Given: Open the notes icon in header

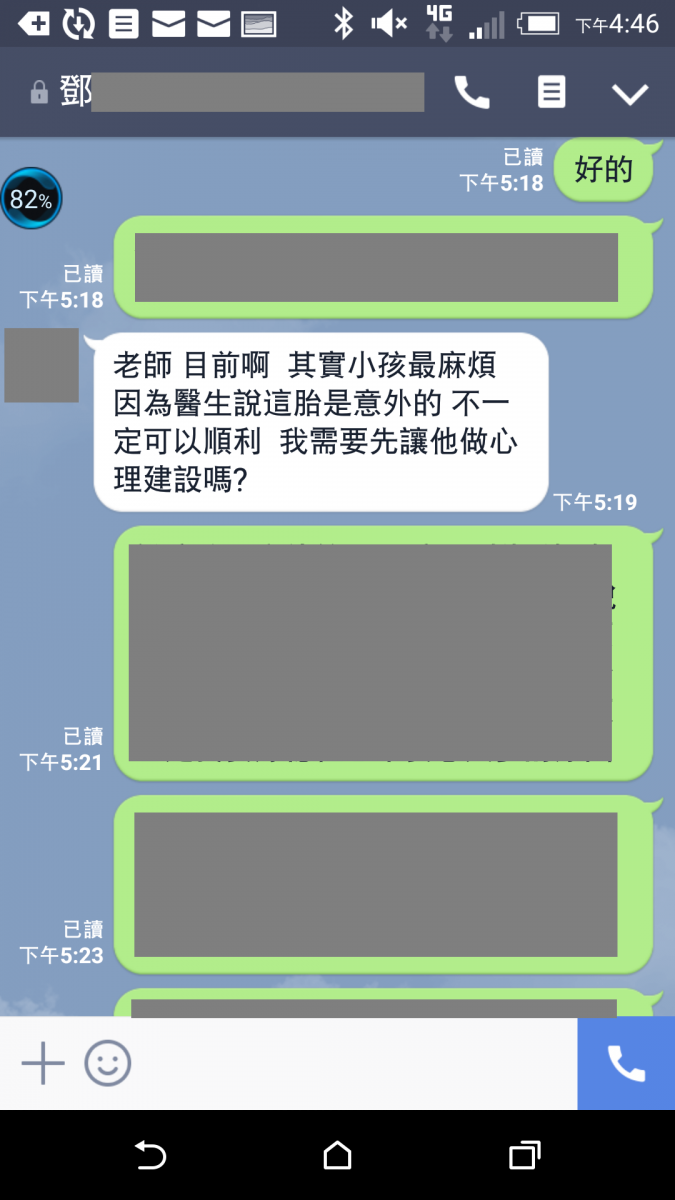Looking at the screenshot, I should [x=551, y=93].
